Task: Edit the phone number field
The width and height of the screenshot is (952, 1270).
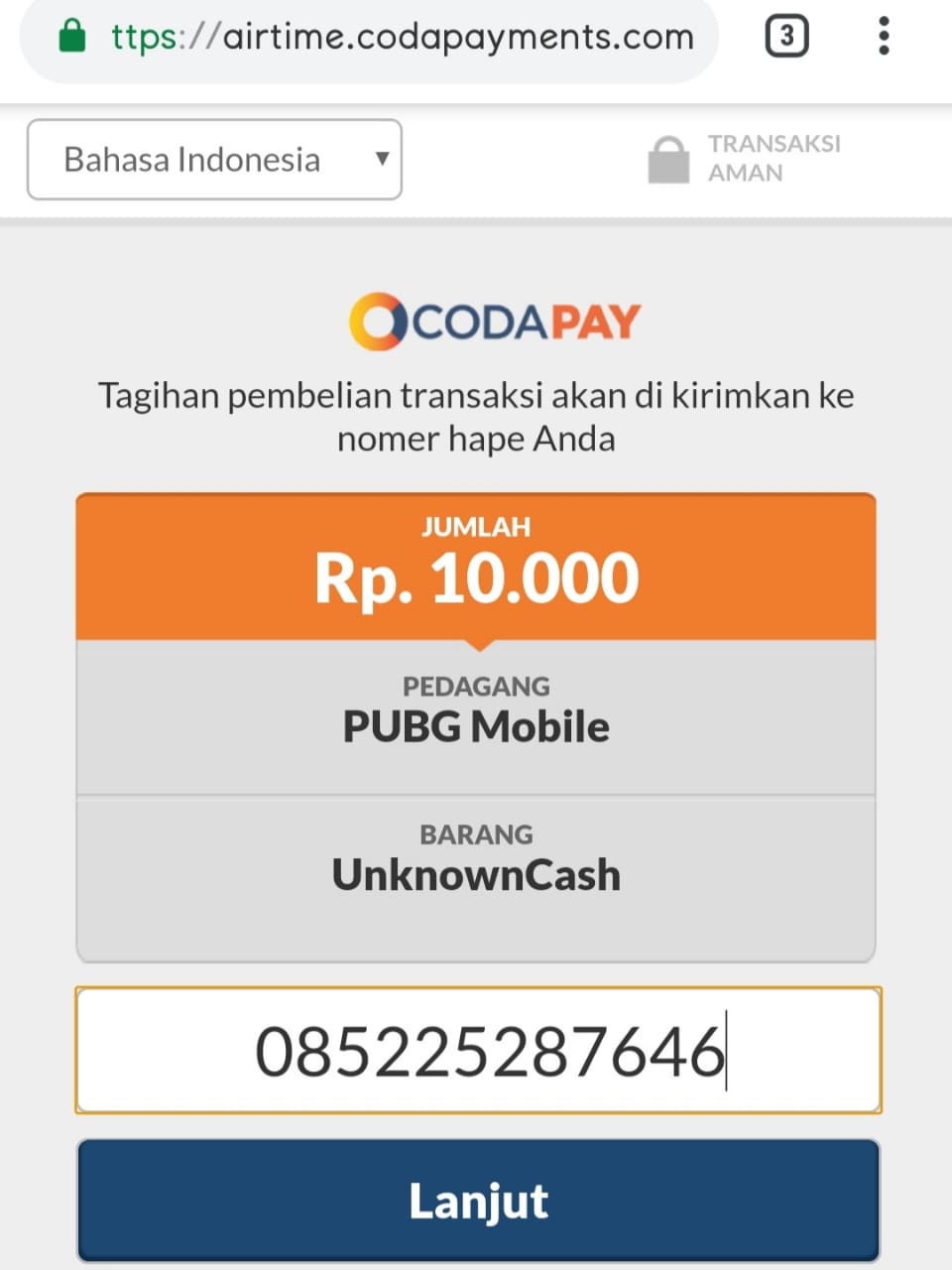Action: [x=478, y=1050]
